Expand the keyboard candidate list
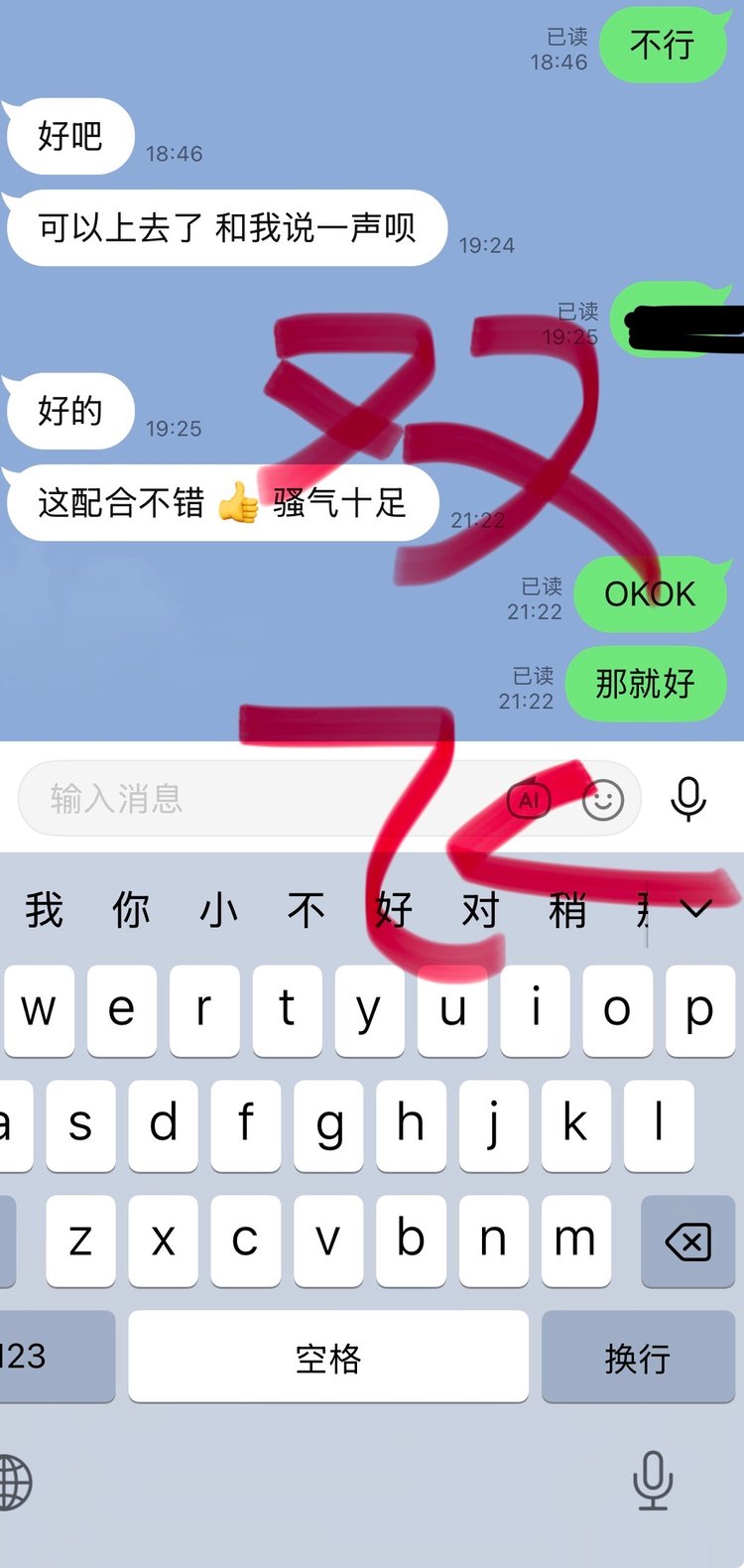Image resolution: width=744 pixels, height=1568 pixels. click(697, 909)
